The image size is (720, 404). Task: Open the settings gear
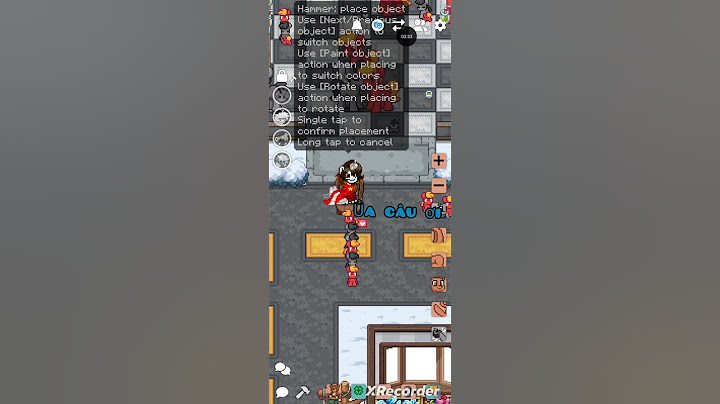[440, 24]
